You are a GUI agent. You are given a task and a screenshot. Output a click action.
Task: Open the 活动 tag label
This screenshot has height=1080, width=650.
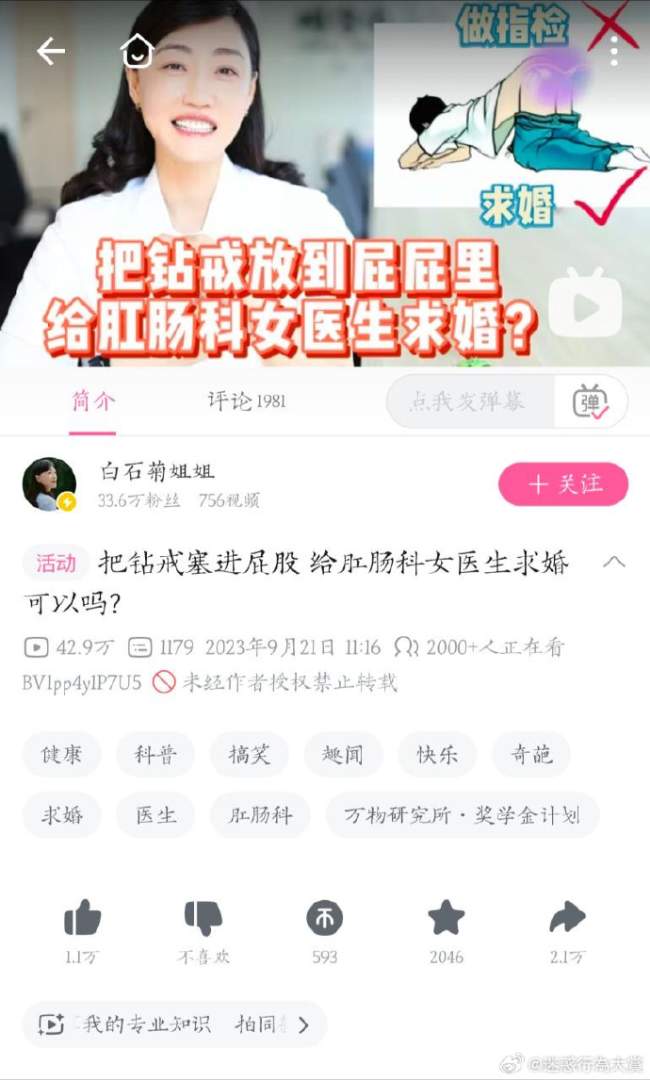[x=55, y=563]
